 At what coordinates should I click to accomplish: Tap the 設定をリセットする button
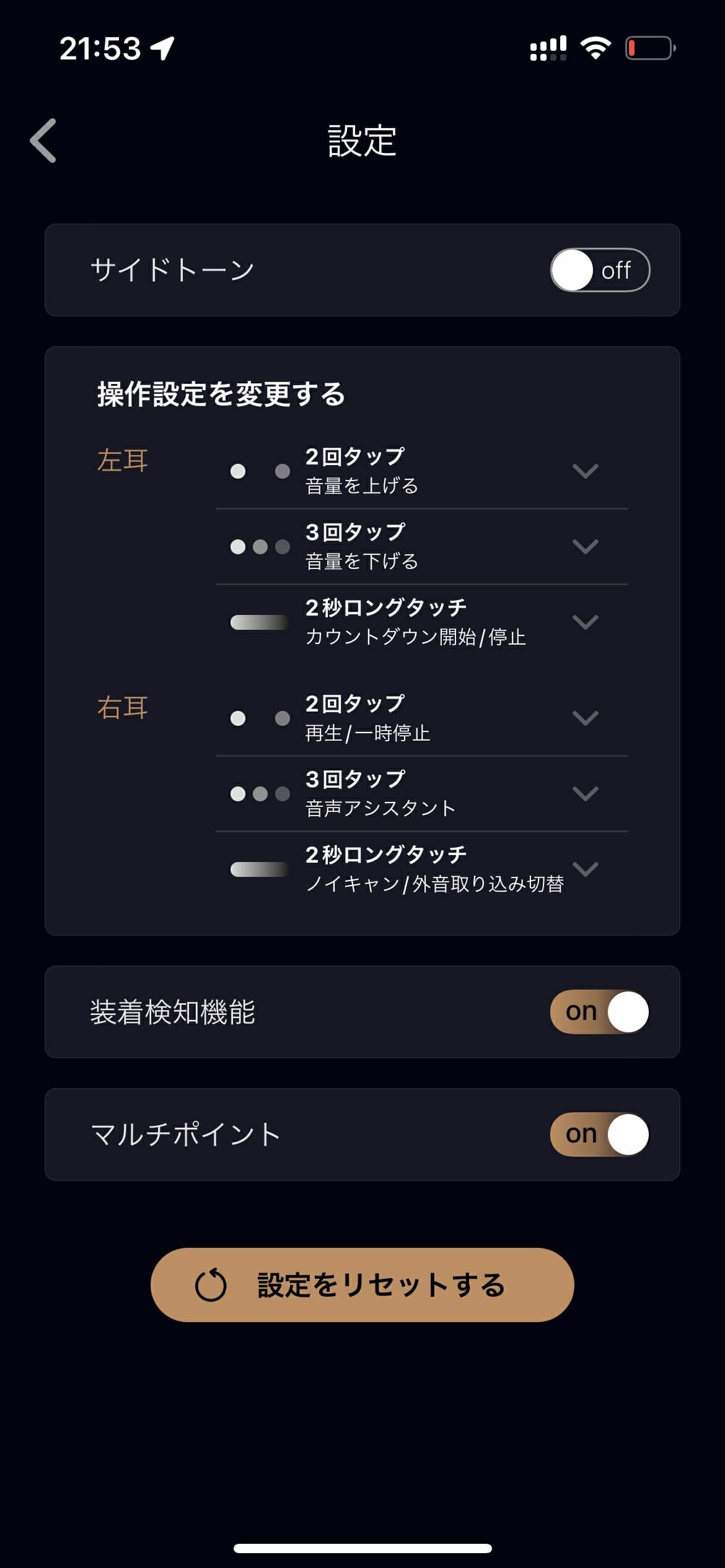(362, 1285)
